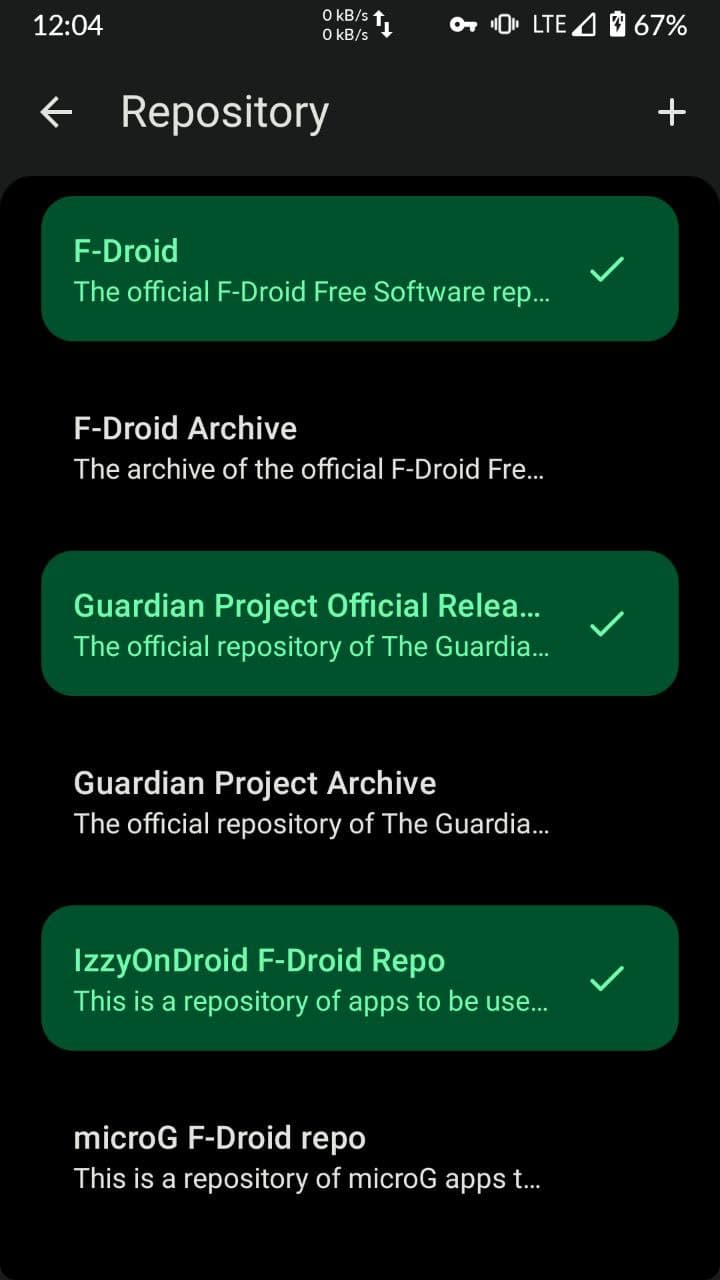The image size is (720, 1280).
Task: Enable the F-Droid Archive repository
Action: 359,446
